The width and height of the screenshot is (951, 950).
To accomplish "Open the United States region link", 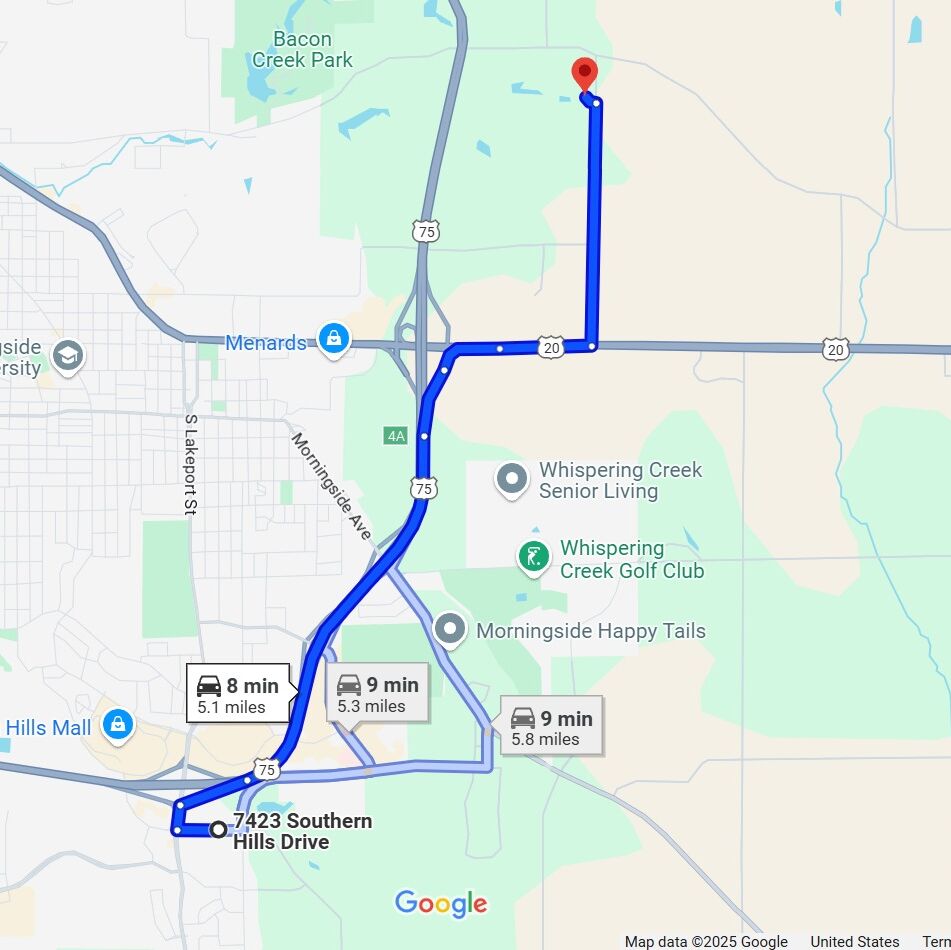I will point(854,941).
